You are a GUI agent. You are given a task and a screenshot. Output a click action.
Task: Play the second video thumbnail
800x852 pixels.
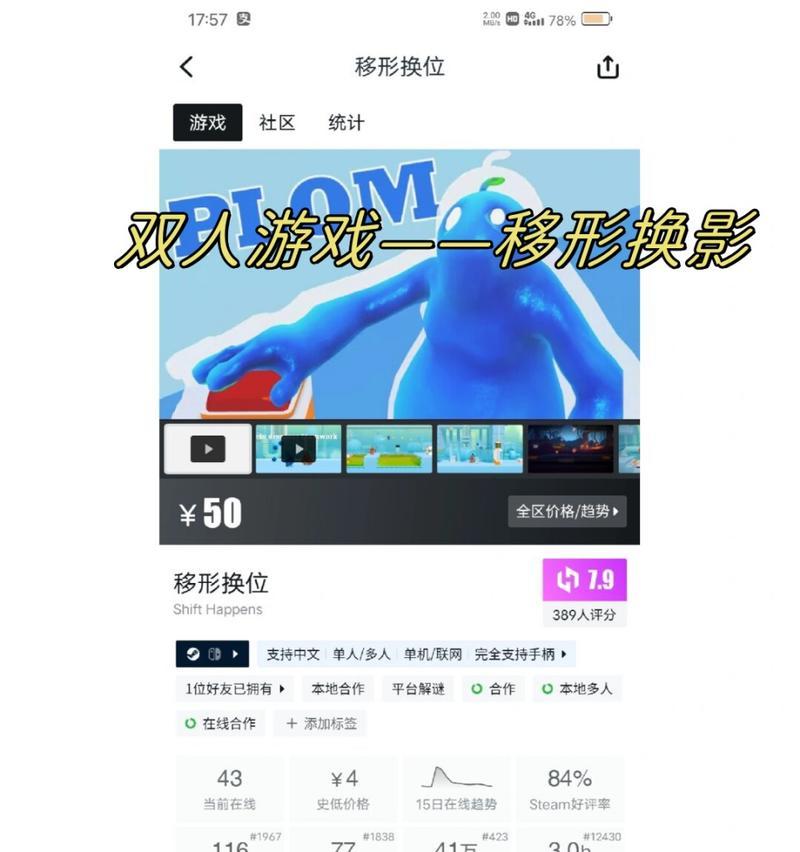pyautogui.click(x=298, y=449)
